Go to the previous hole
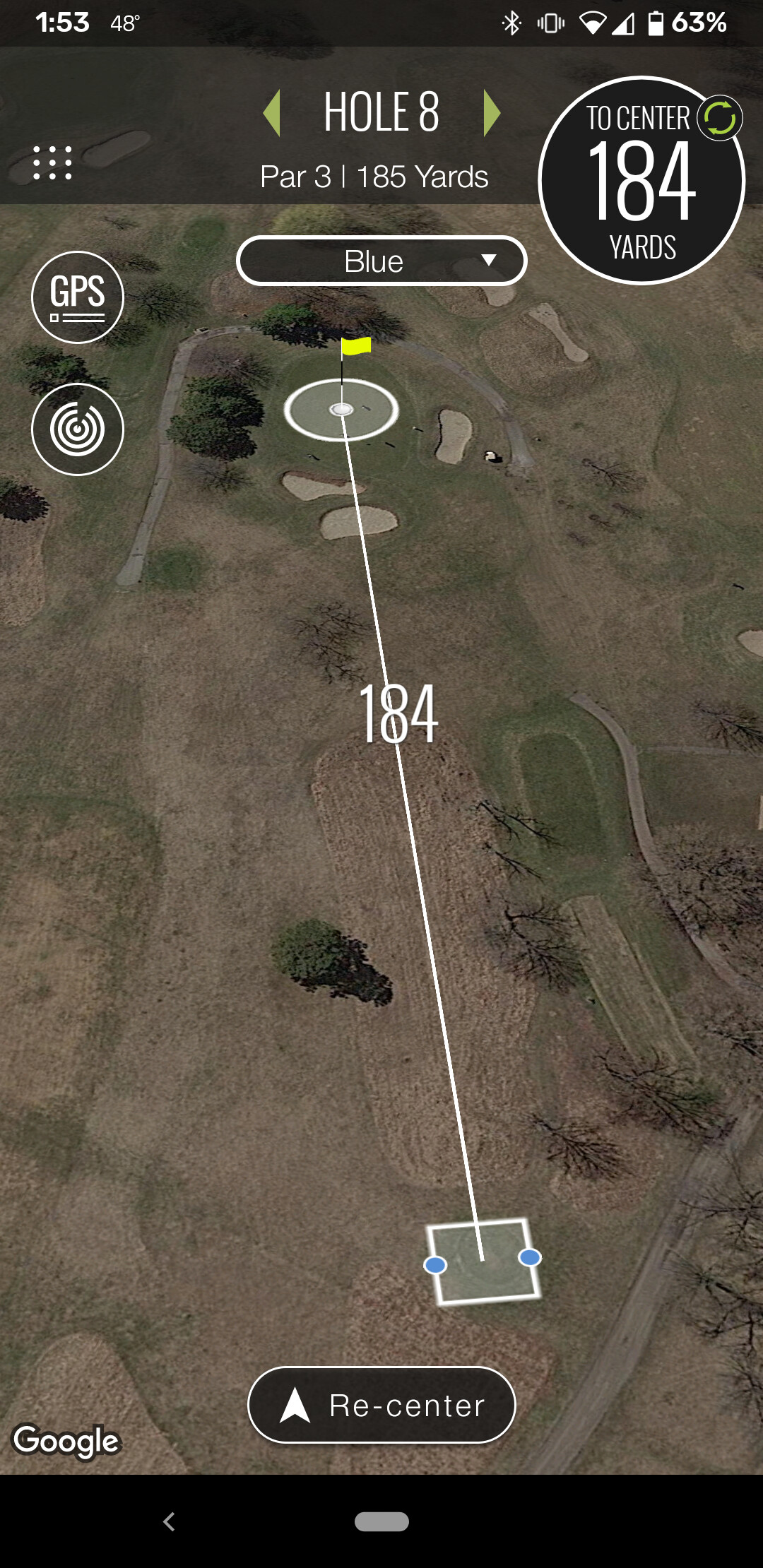 [x=272, y=113]
